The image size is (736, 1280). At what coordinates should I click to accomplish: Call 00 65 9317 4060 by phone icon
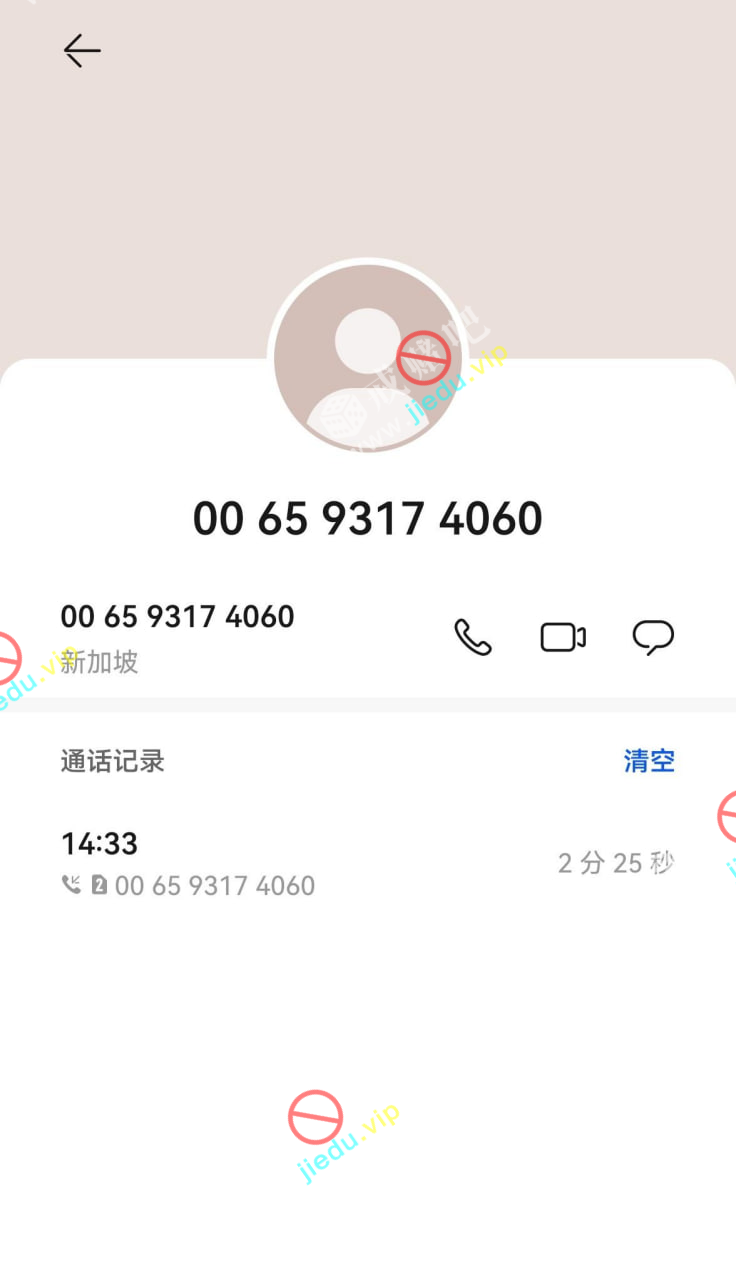(x=473, y=637)
